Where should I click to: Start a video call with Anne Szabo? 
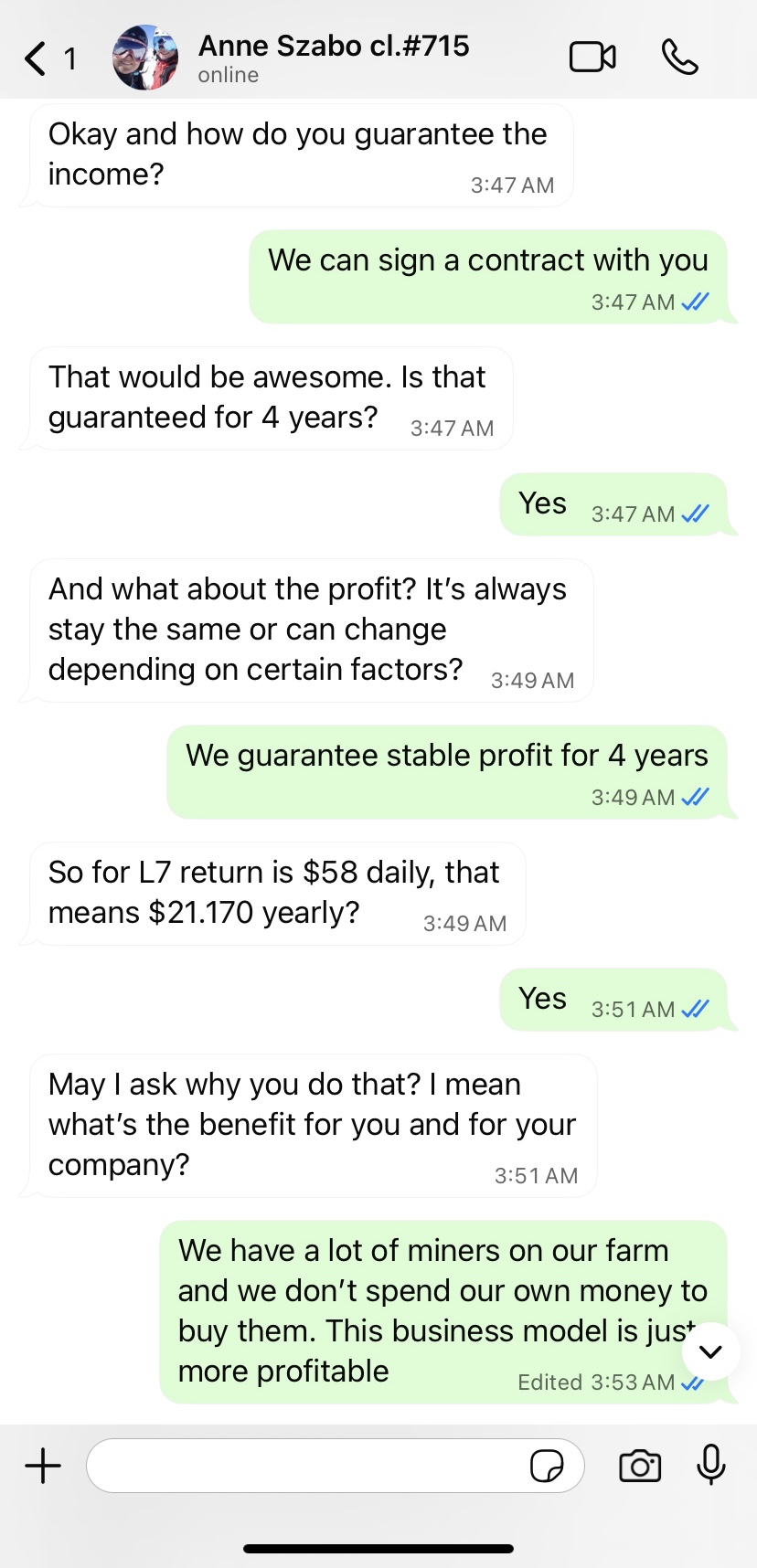pos(592,58)
